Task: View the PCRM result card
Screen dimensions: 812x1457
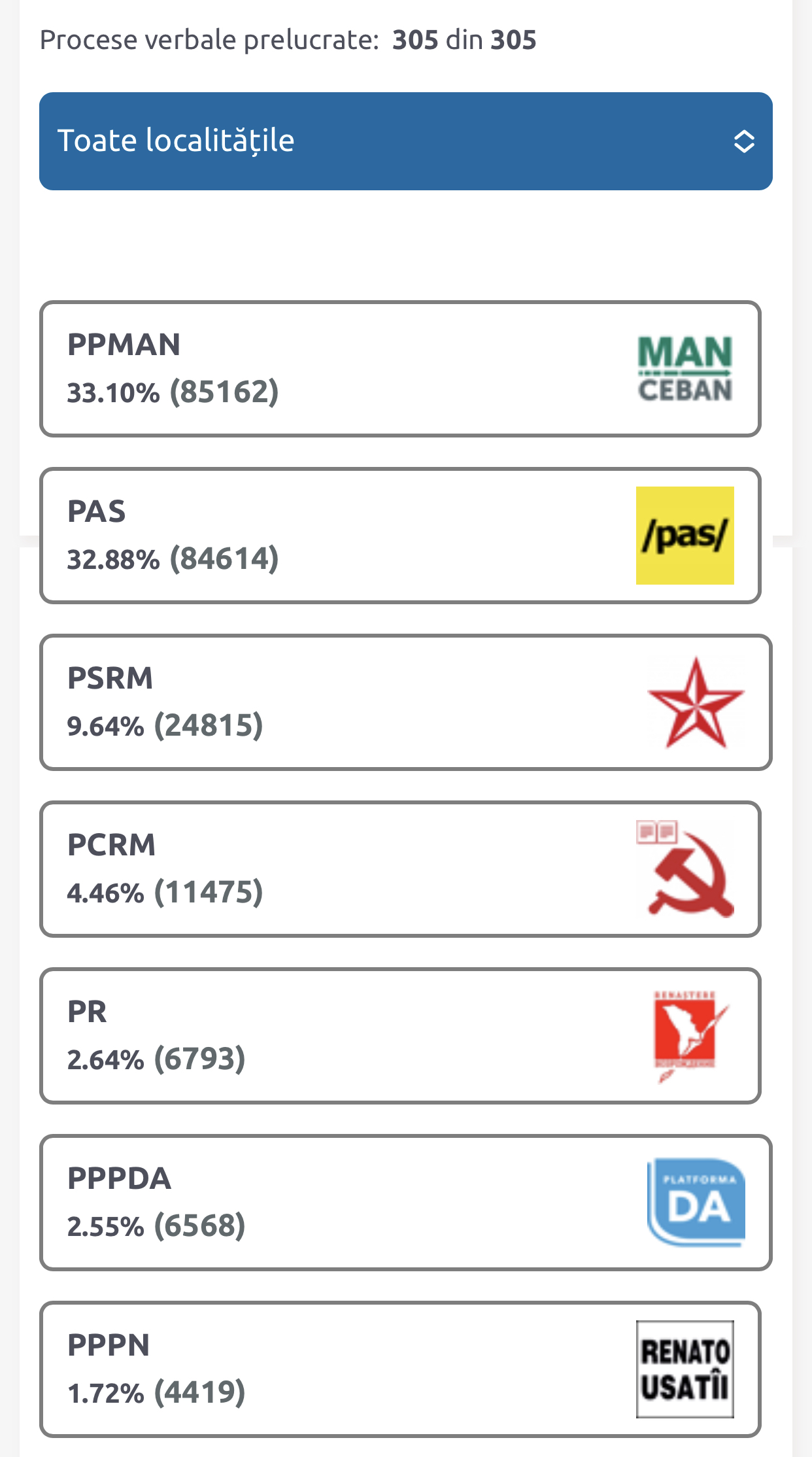Action: pyautogui.click(x=400, y=869)
